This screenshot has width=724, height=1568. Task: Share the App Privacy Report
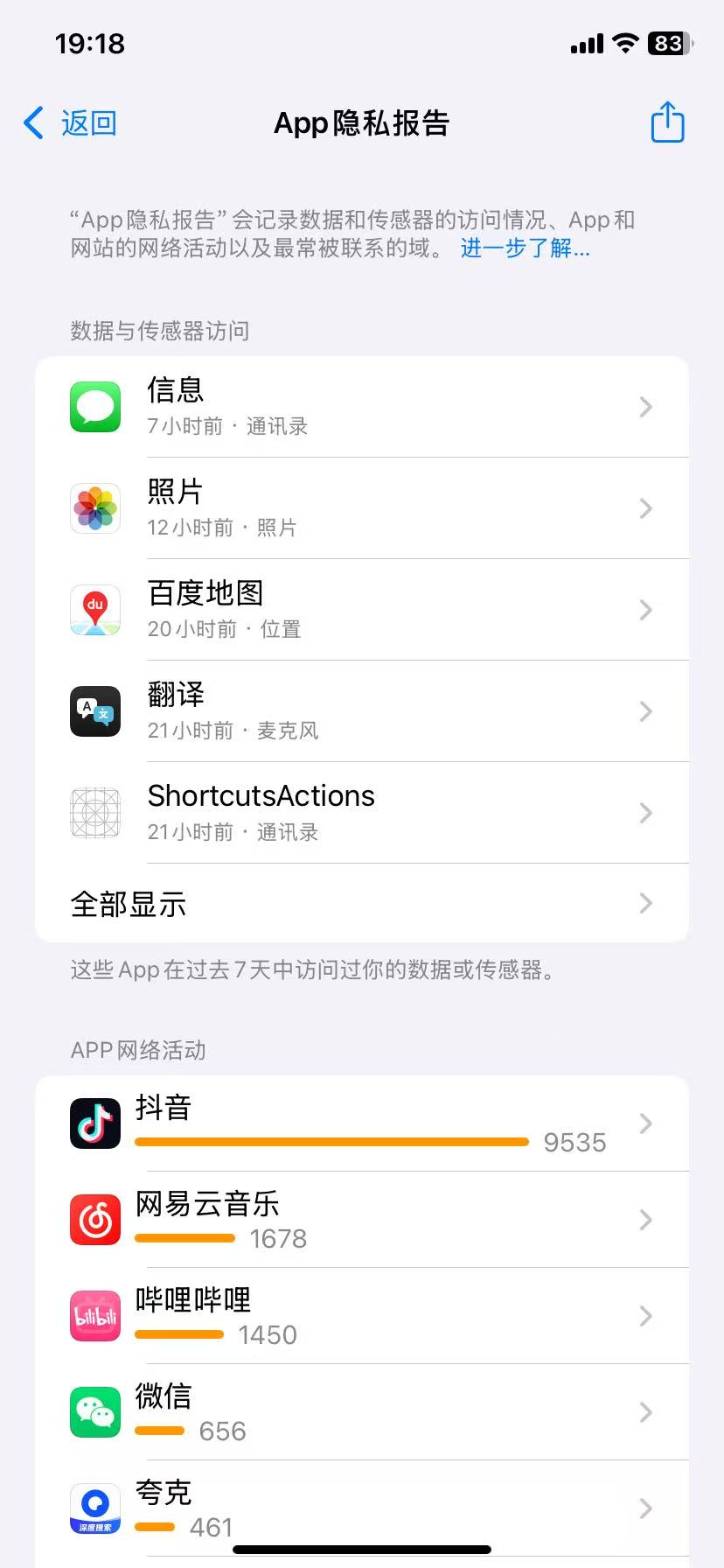click(667, 122)
